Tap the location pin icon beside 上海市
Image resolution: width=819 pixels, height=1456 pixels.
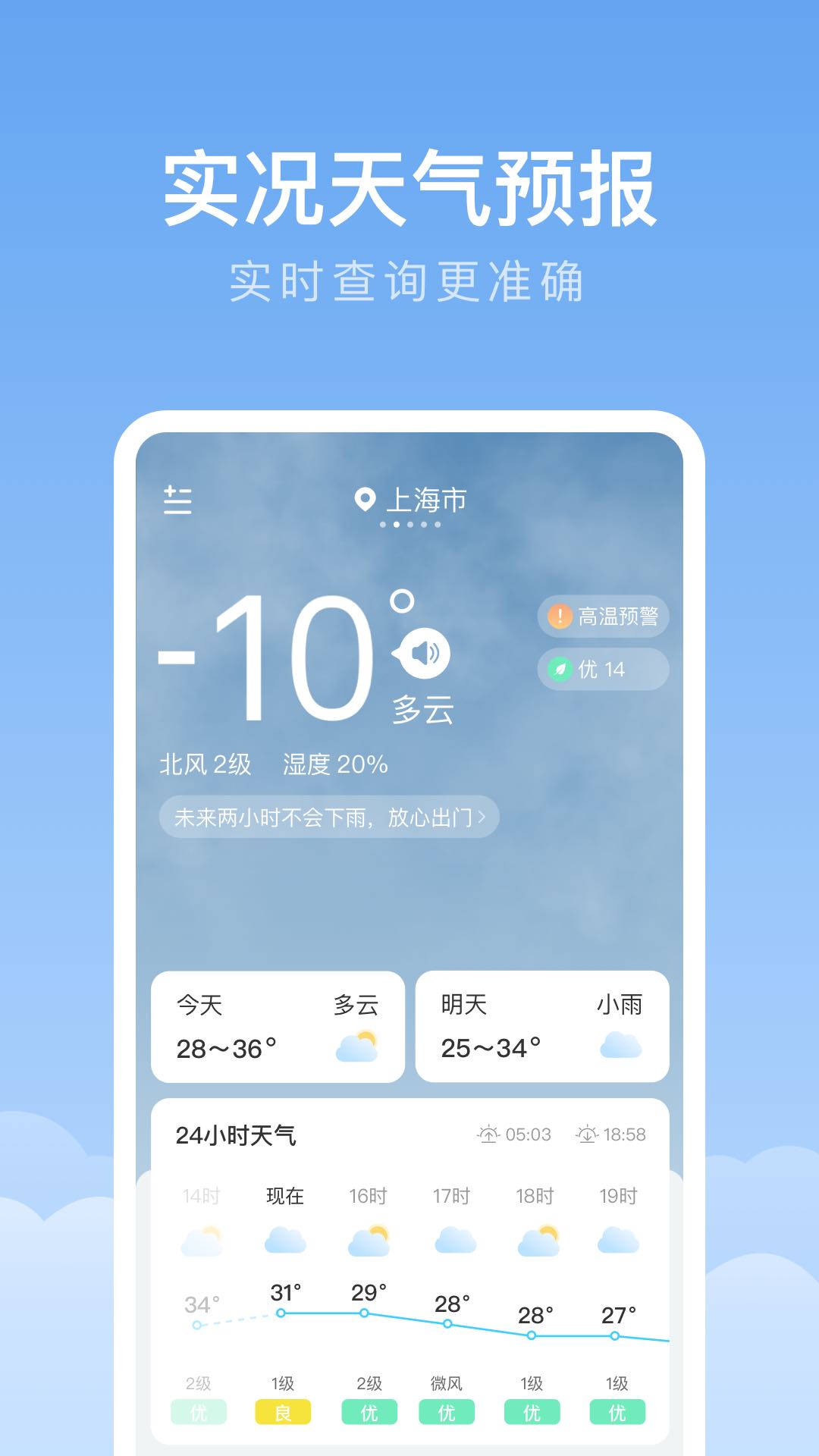[366, 500]
